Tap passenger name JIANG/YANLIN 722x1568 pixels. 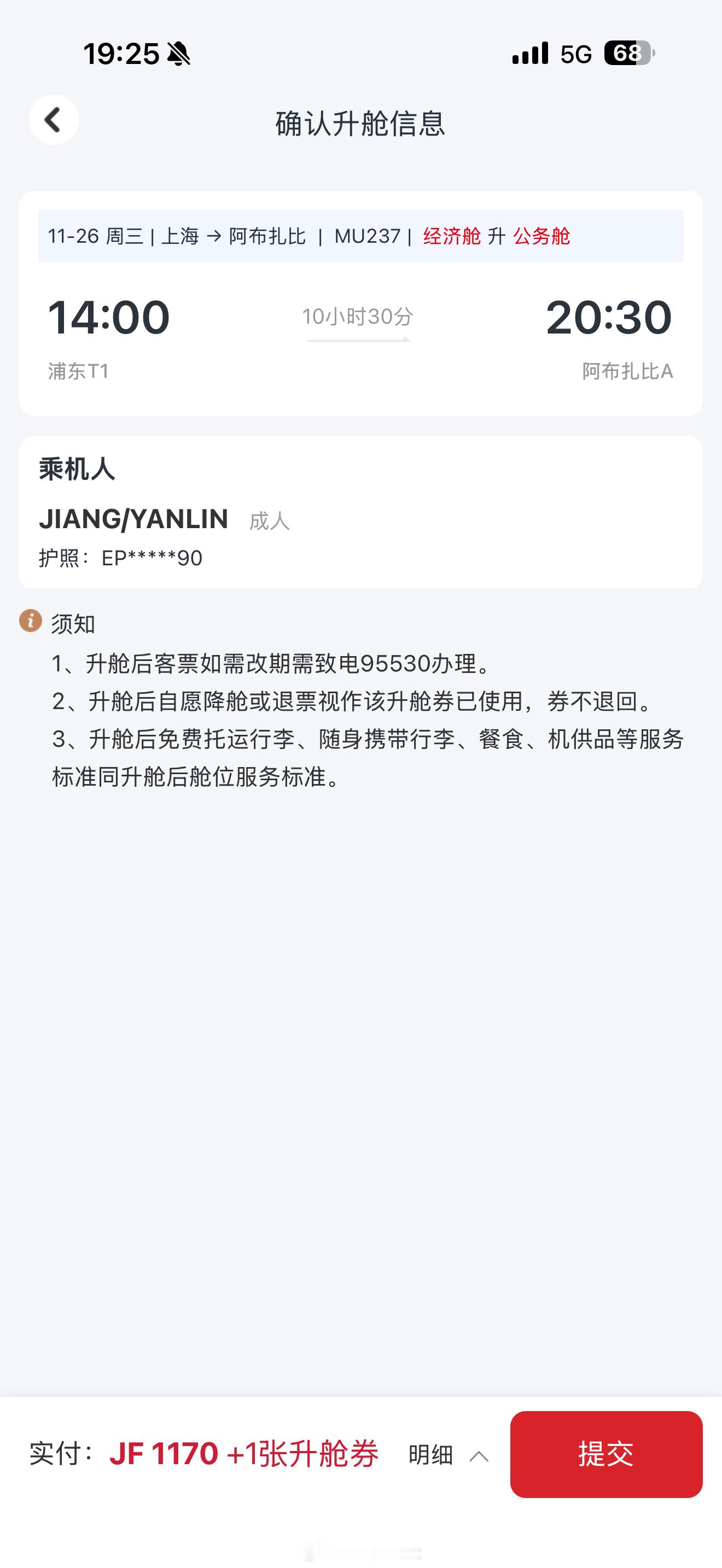133,520
